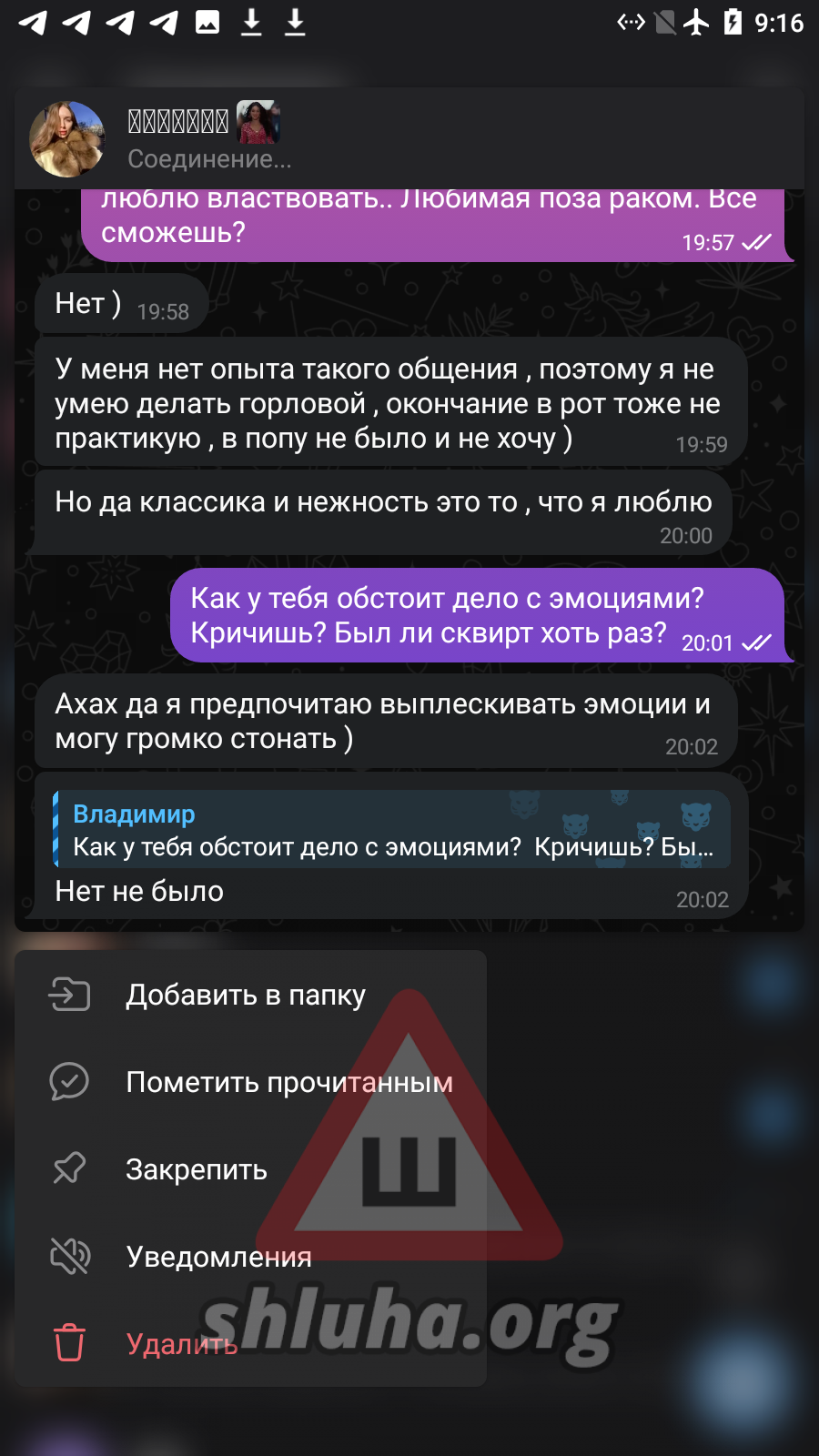Image resolution: width=819 pixels, height=1456 pixels.
Task: Open the contact's profile avatar
Action: [67, 139]
